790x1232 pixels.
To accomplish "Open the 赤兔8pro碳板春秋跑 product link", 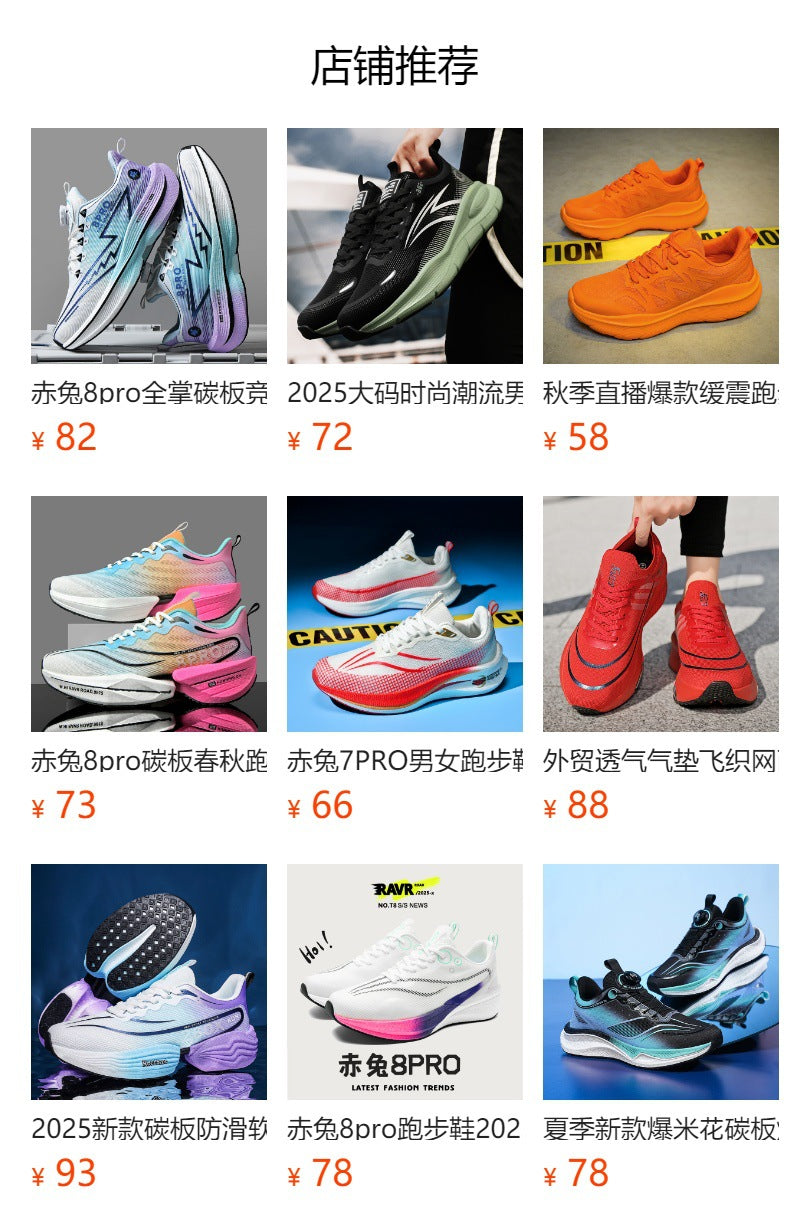I will coord(148,760).
